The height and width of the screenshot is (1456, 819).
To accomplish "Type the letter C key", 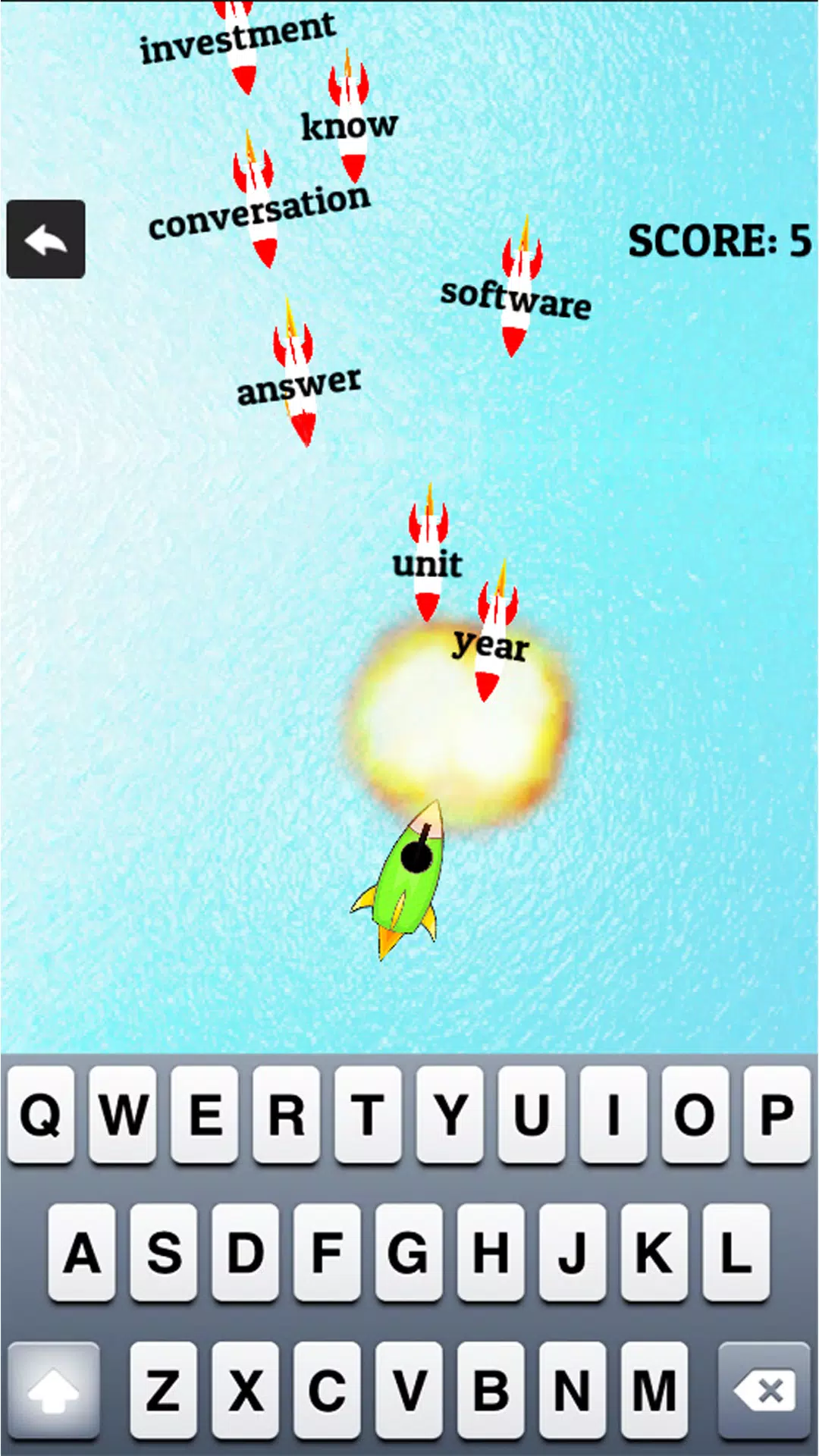I will pyautogui.click(x=327, y=1390).
